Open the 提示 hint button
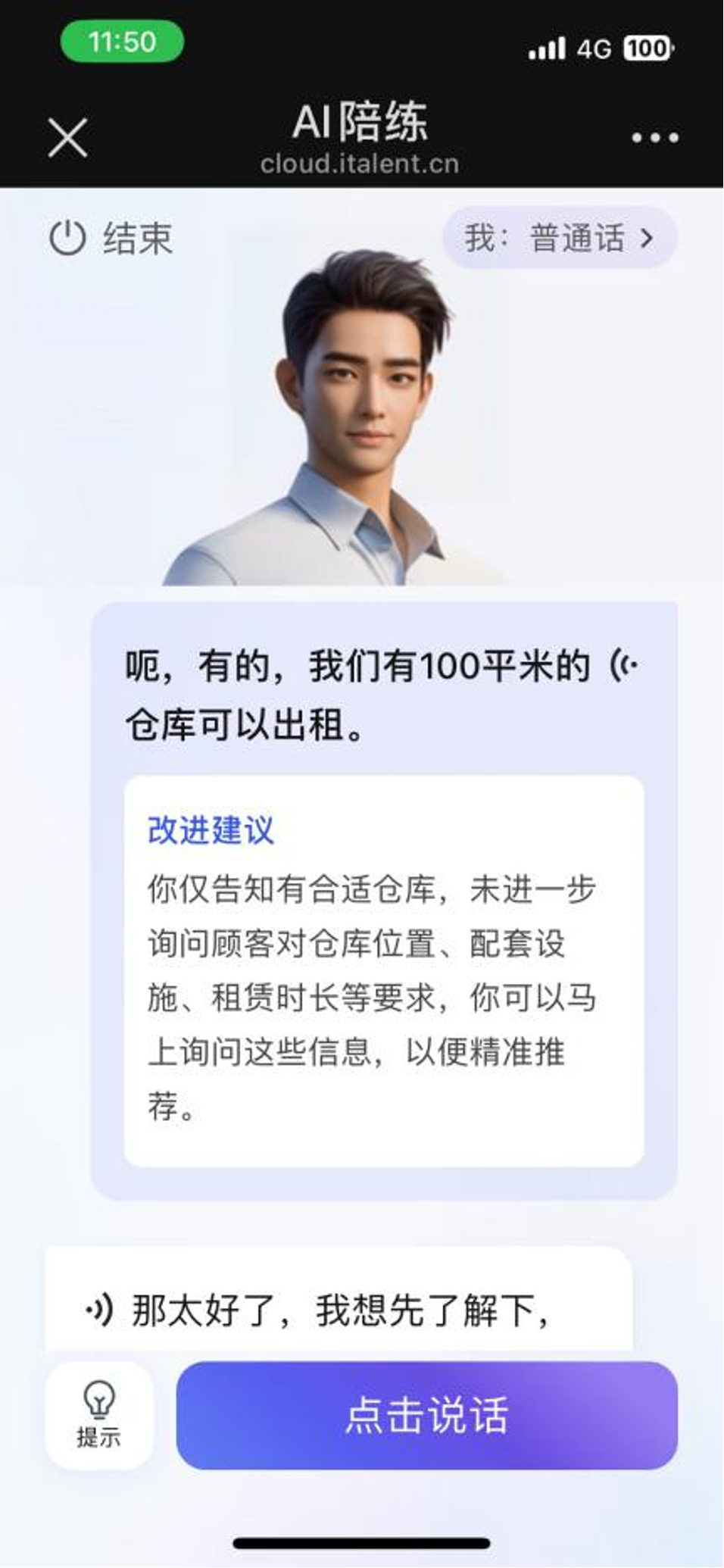Screen dimensions: 724x1568 coord(99,1414)
